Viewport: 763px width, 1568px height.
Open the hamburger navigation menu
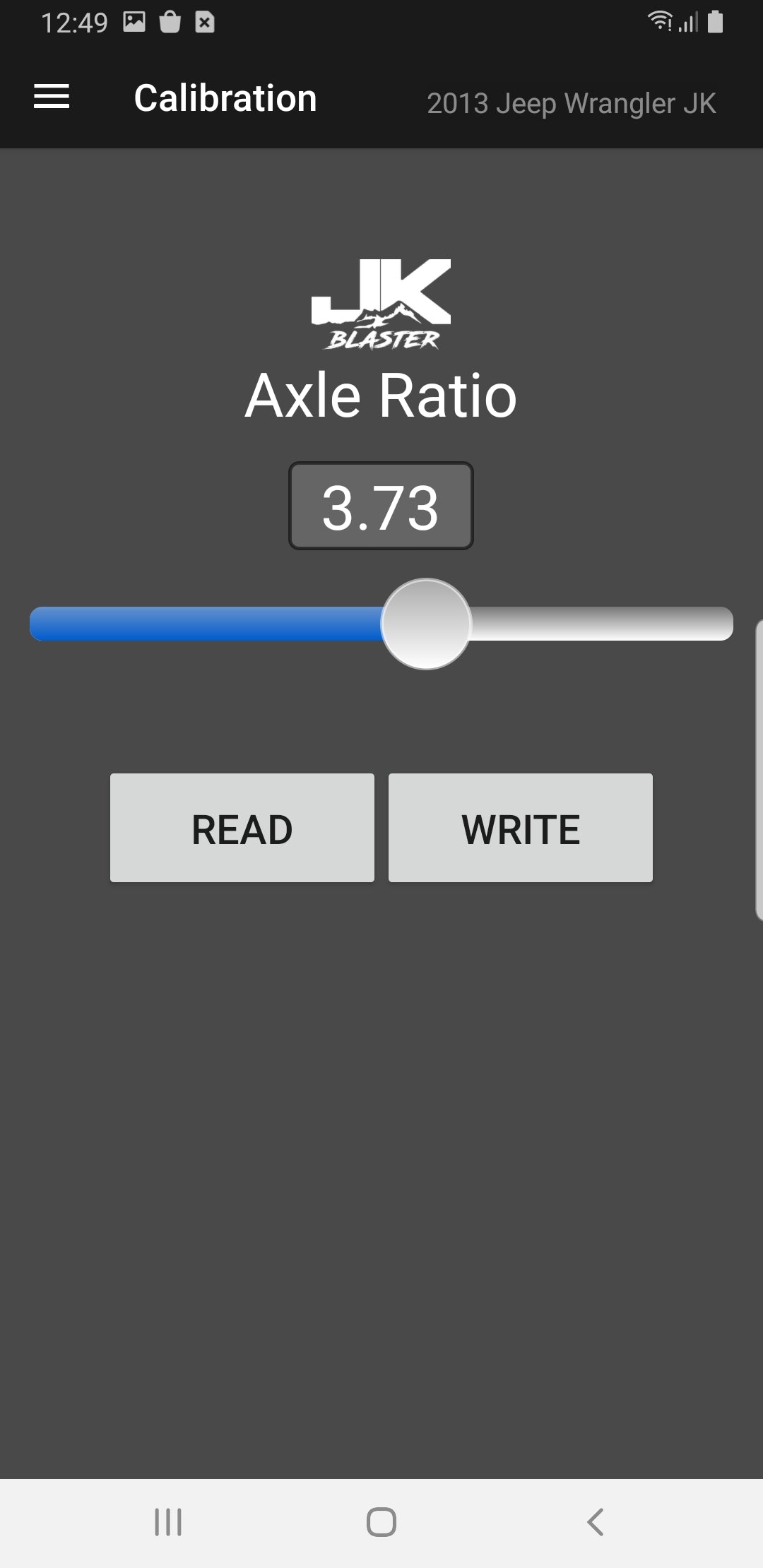(x=52, y=97)
